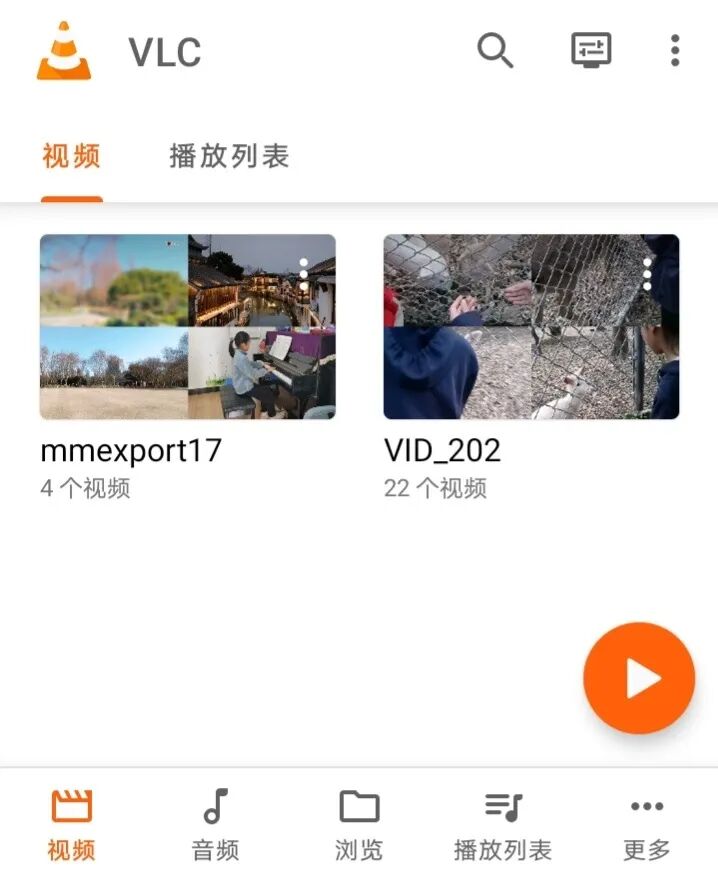Tap the orange play floating button

point(638,679)
